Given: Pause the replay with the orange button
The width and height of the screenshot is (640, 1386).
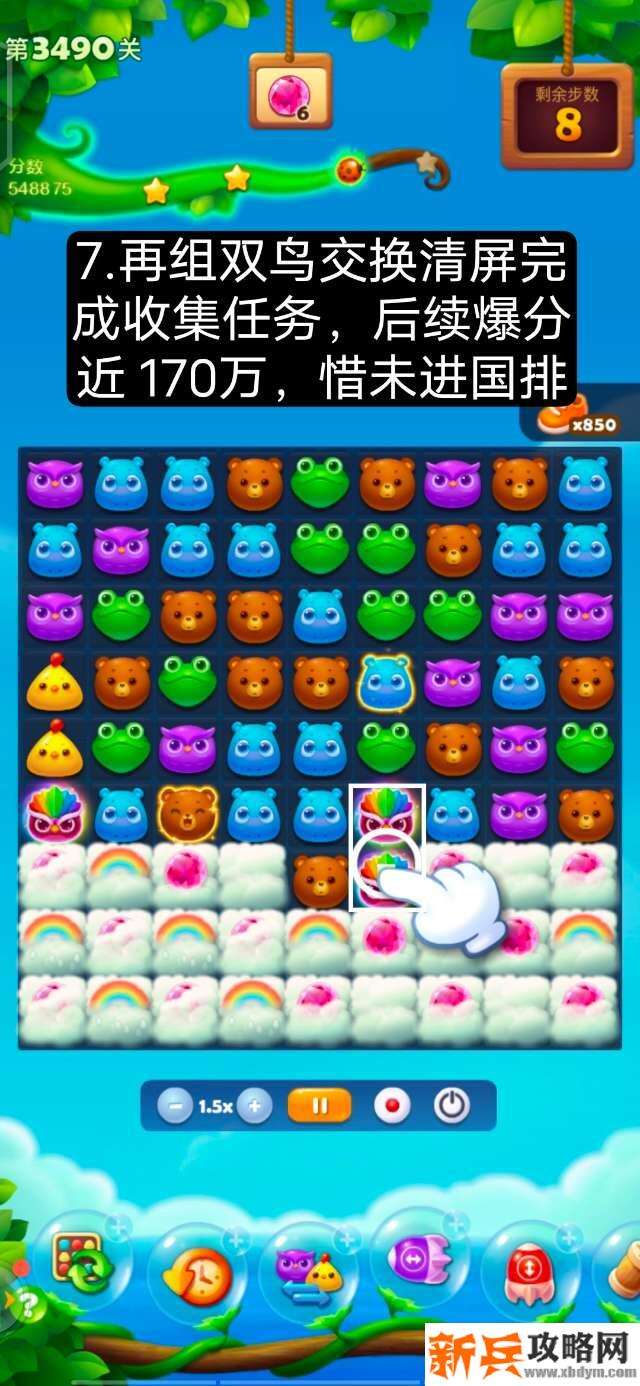Looking at the screenshot, I should click(x=320, y=1107).
